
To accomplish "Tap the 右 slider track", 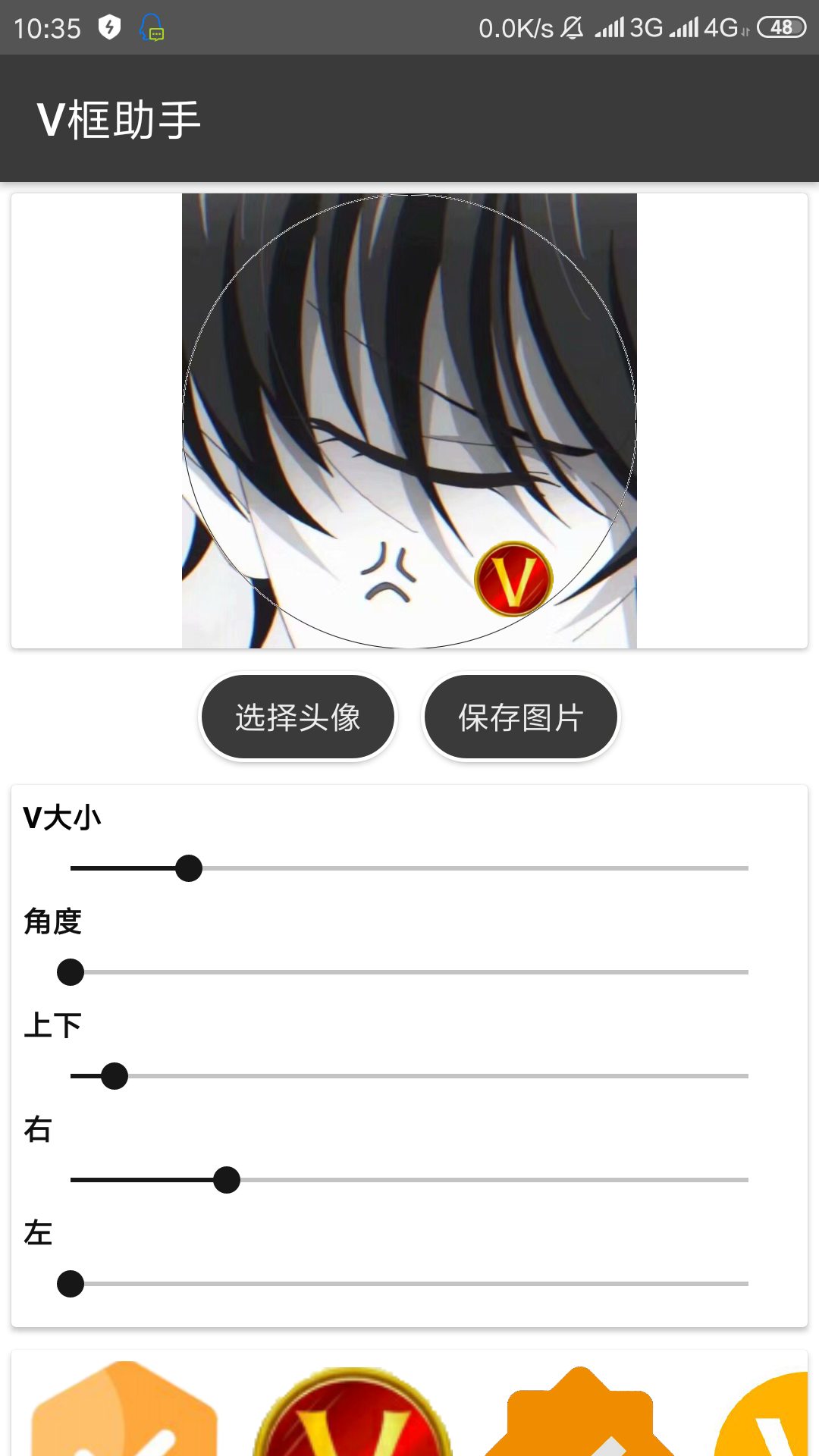I will pos(409,1180).
